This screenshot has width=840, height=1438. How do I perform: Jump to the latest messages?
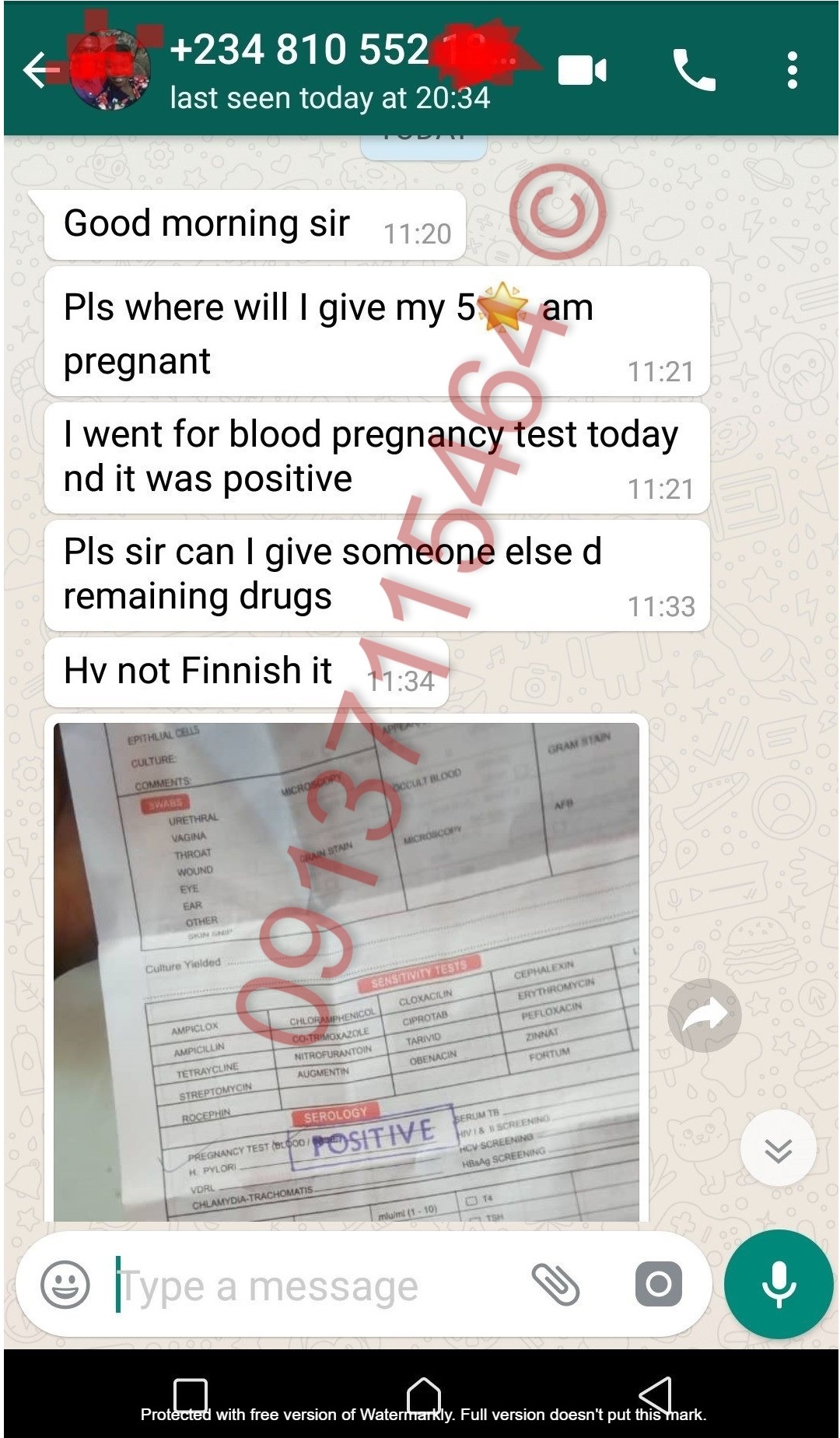click(778, 1149)
